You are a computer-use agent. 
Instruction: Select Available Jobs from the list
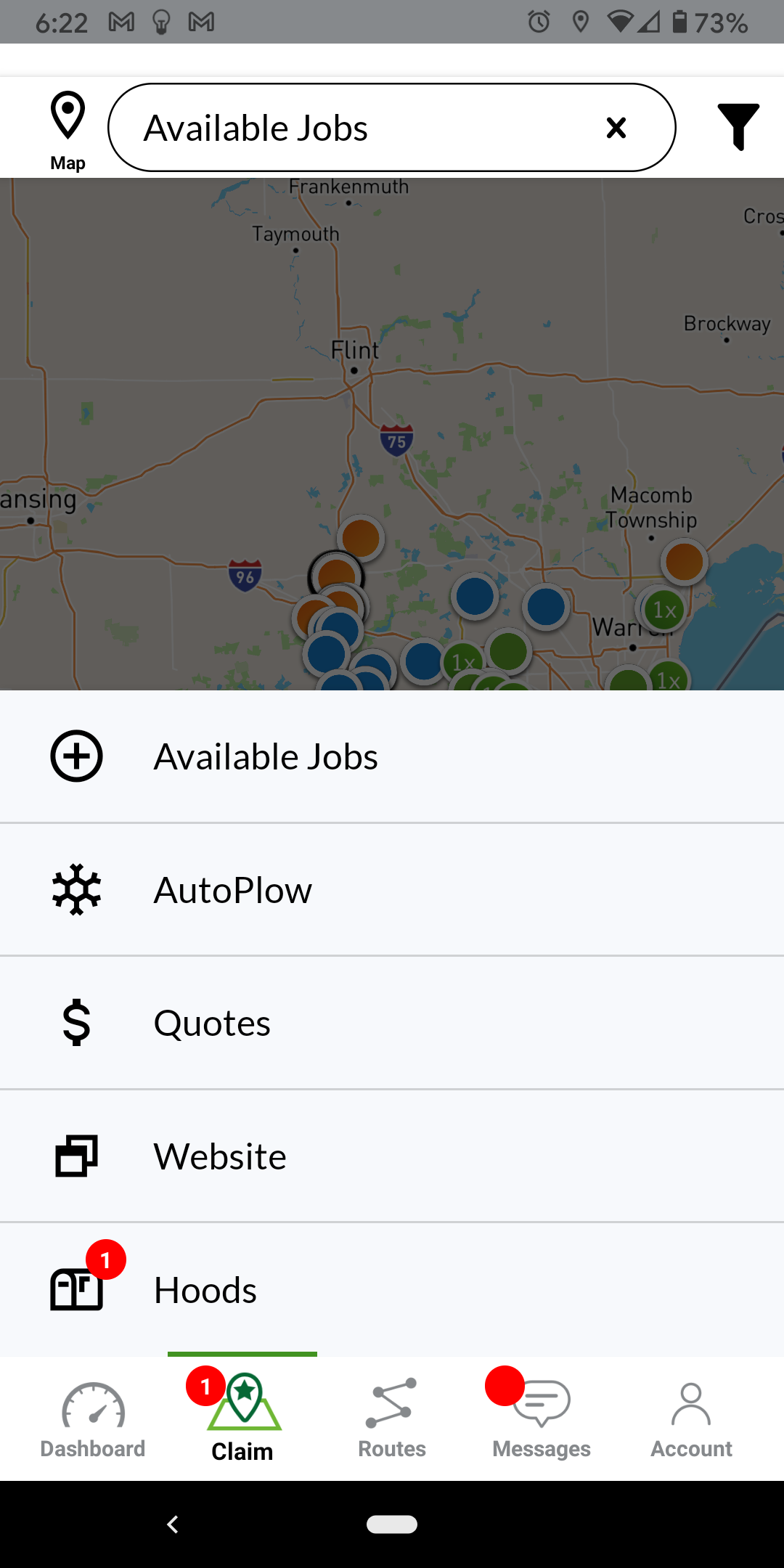click(x=392, y=756)
